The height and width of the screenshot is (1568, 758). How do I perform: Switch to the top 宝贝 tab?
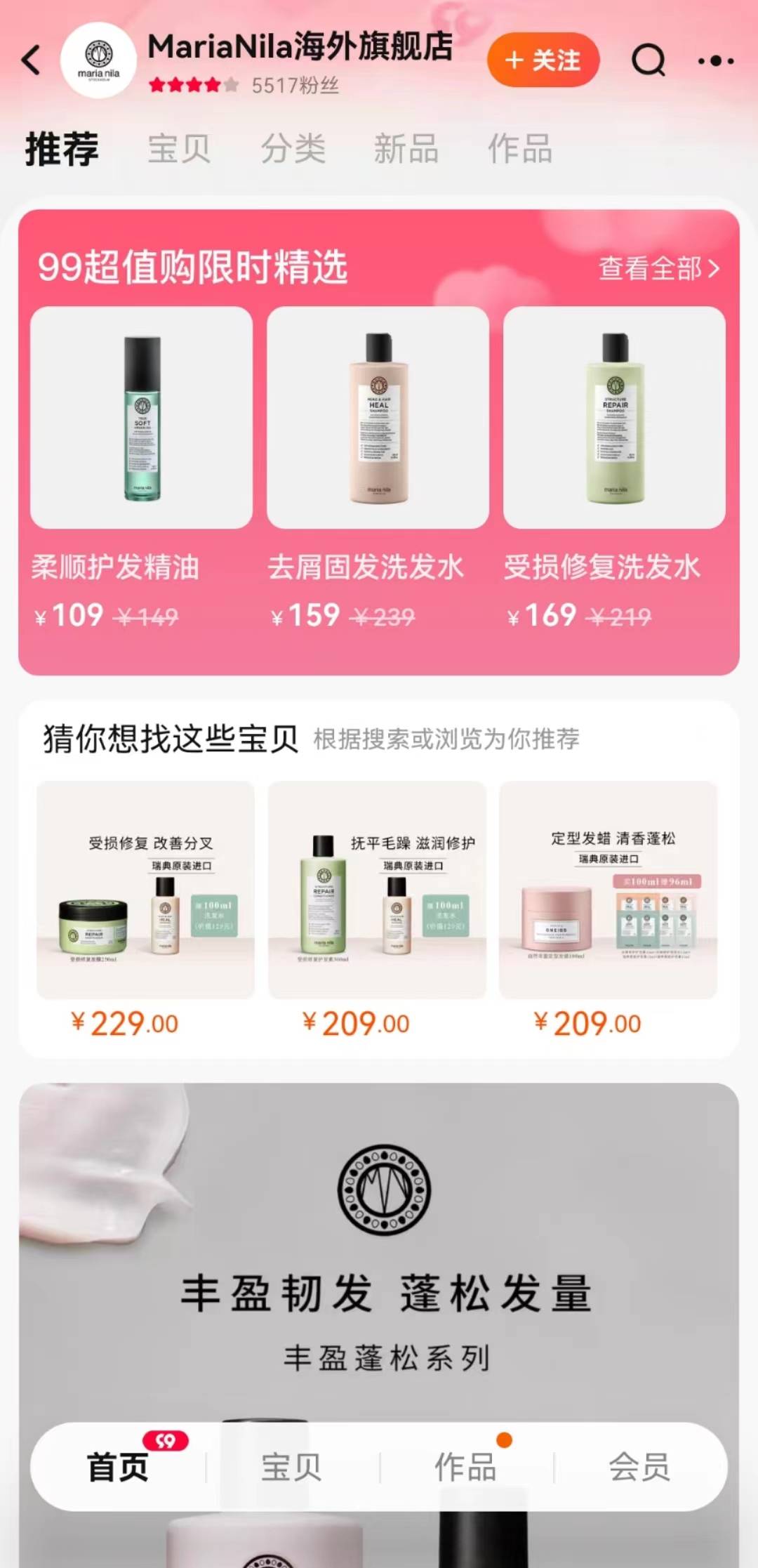[179, 149]
